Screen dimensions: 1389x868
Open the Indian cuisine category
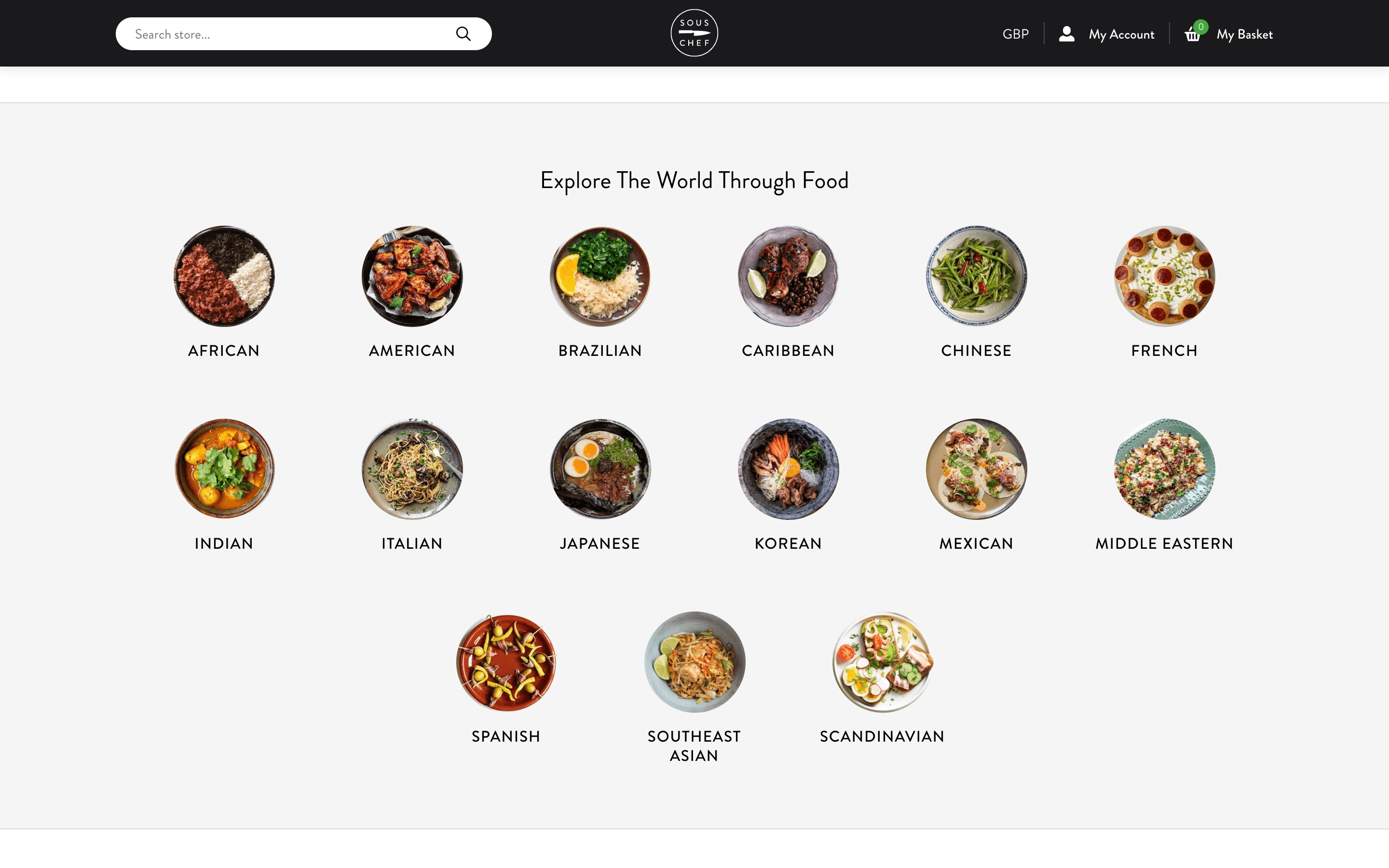pos(224,469)
